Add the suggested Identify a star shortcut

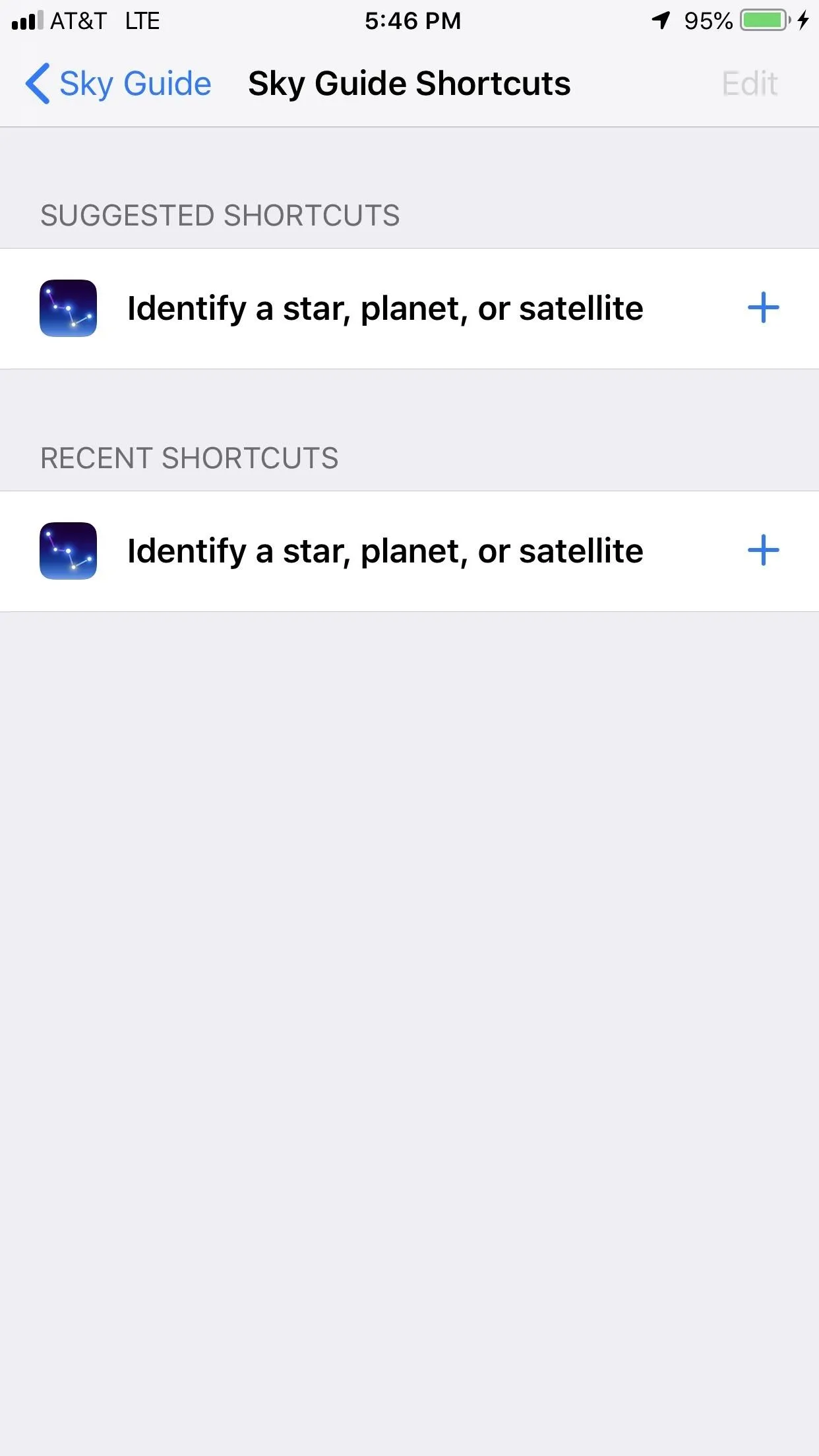763,308
